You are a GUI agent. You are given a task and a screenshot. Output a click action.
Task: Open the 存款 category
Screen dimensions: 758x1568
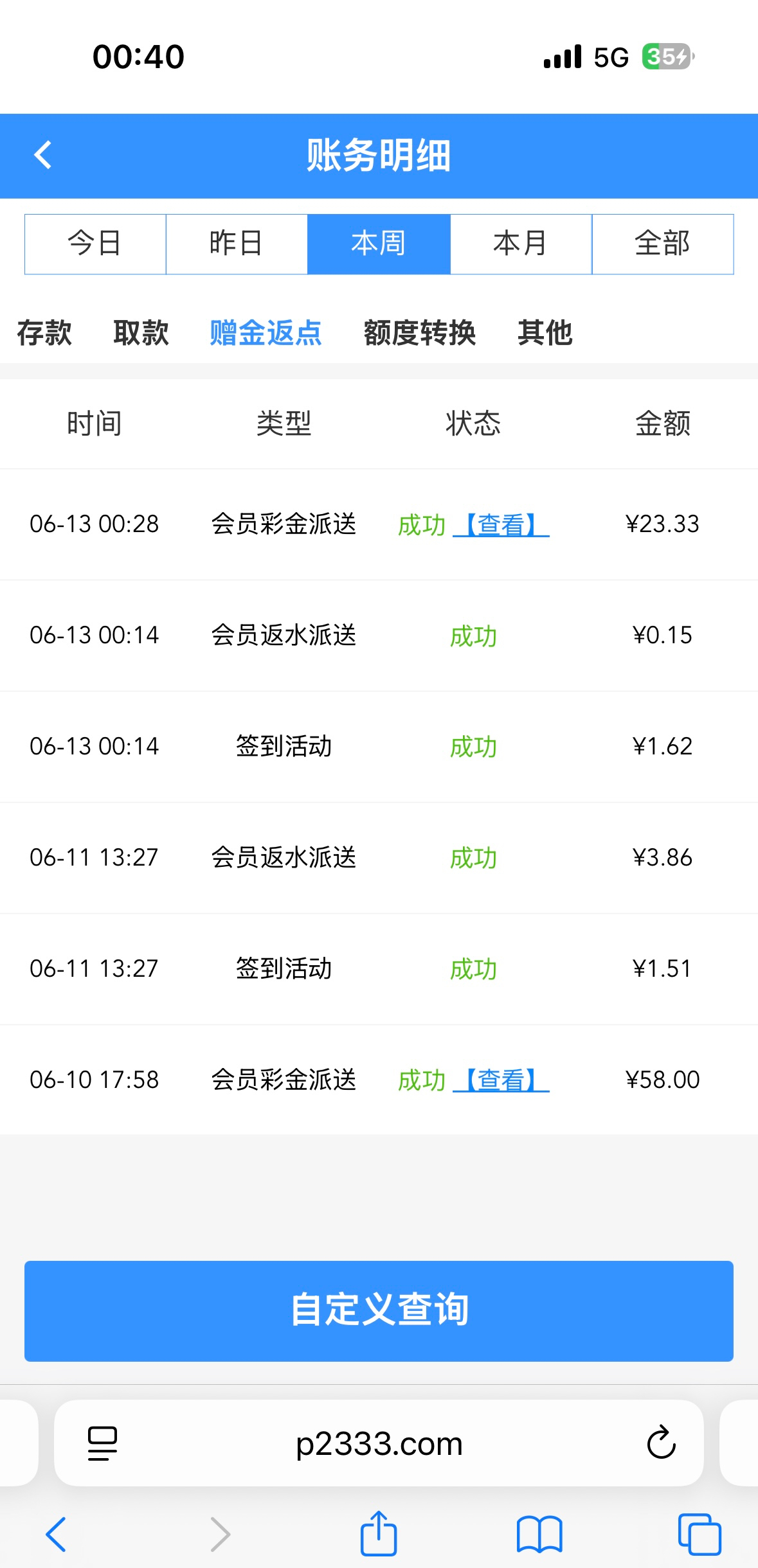[x=44, y=333]
